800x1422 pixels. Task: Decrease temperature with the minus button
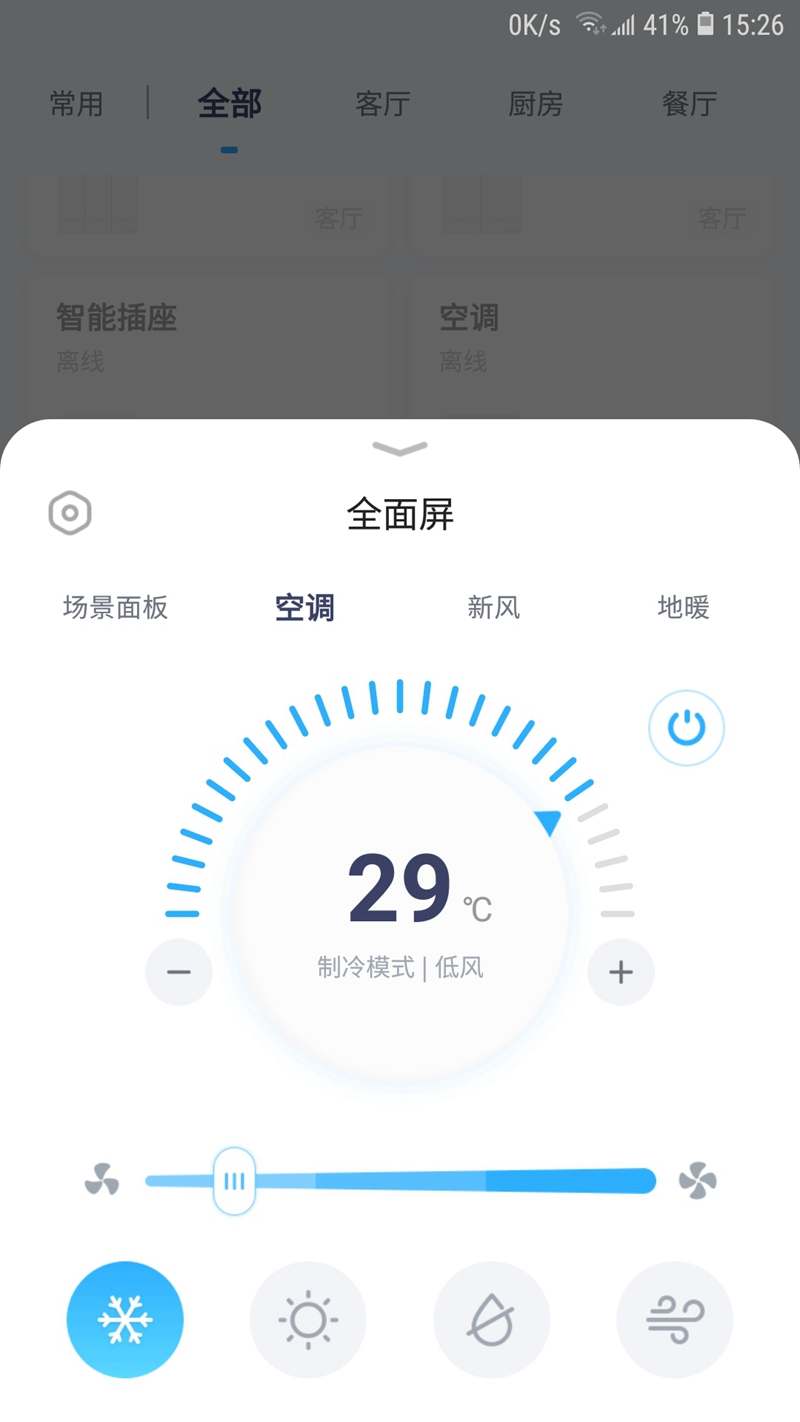pos(179,971)
